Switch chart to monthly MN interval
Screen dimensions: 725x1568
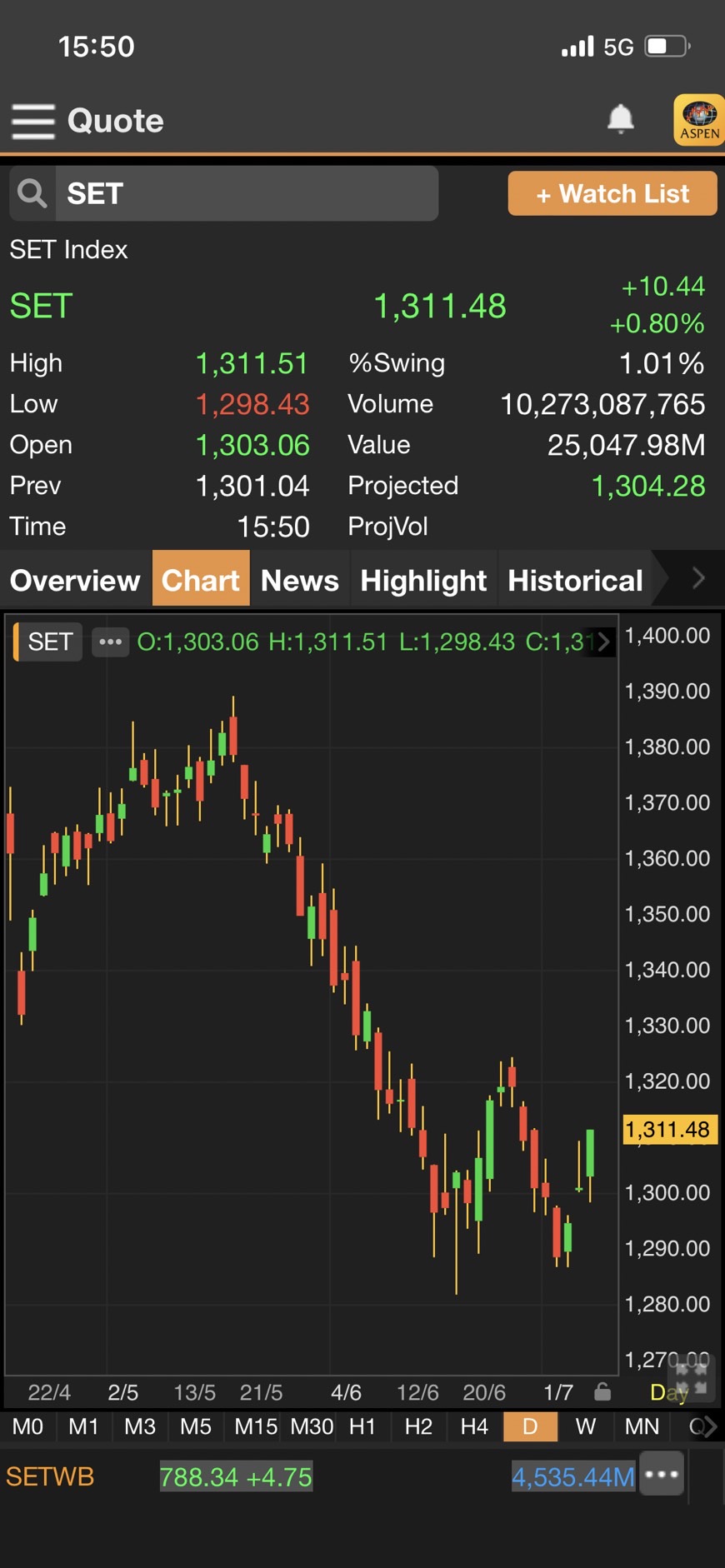(x=642, y=1426)
